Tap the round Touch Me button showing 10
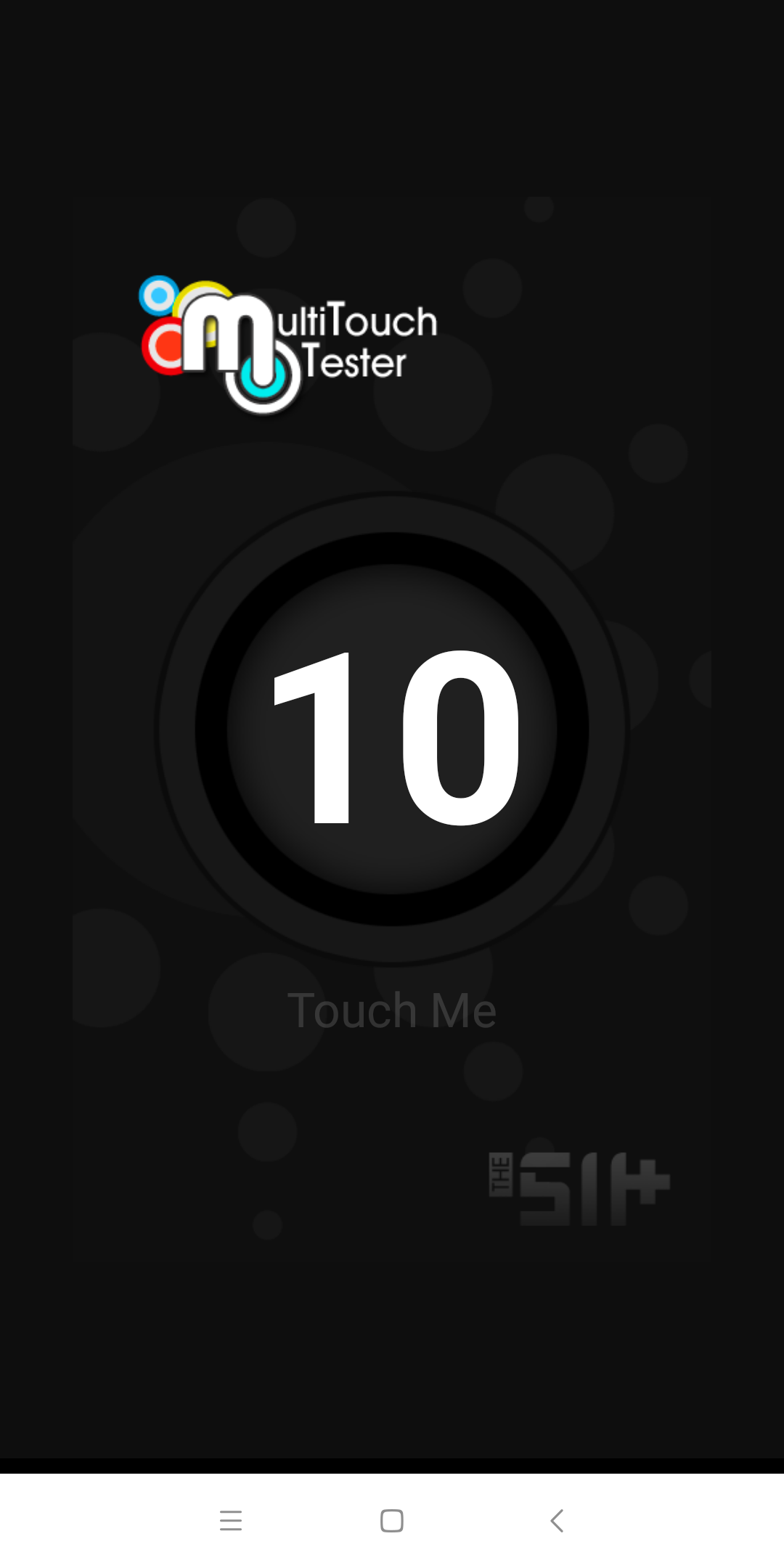Image resolution: width=784 pixels, height=1568 pixels. point(392,730)
